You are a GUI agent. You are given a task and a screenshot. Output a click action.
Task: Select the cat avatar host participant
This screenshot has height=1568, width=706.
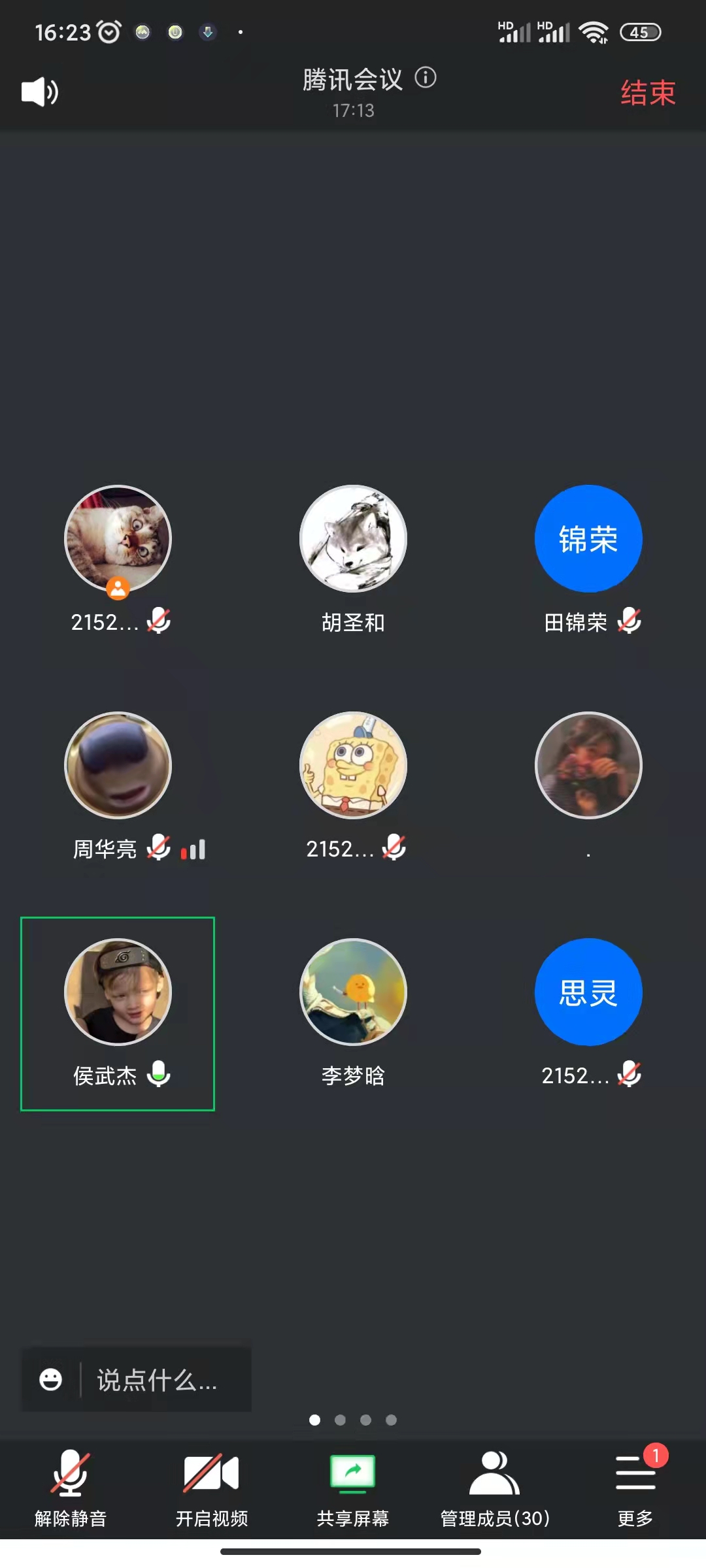point(118,539)
